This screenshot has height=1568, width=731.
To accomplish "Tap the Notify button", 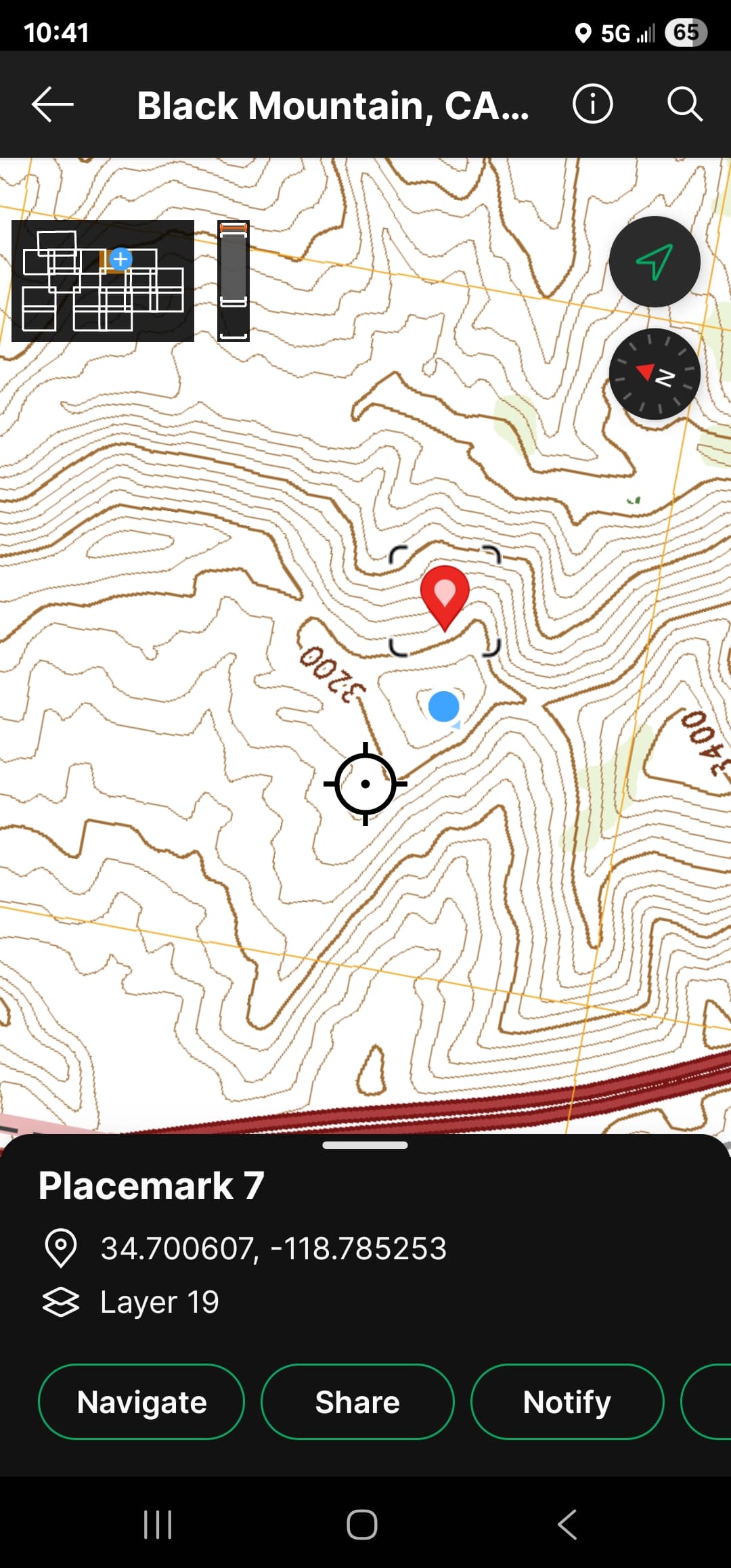I will click(x=567, y=1401).
